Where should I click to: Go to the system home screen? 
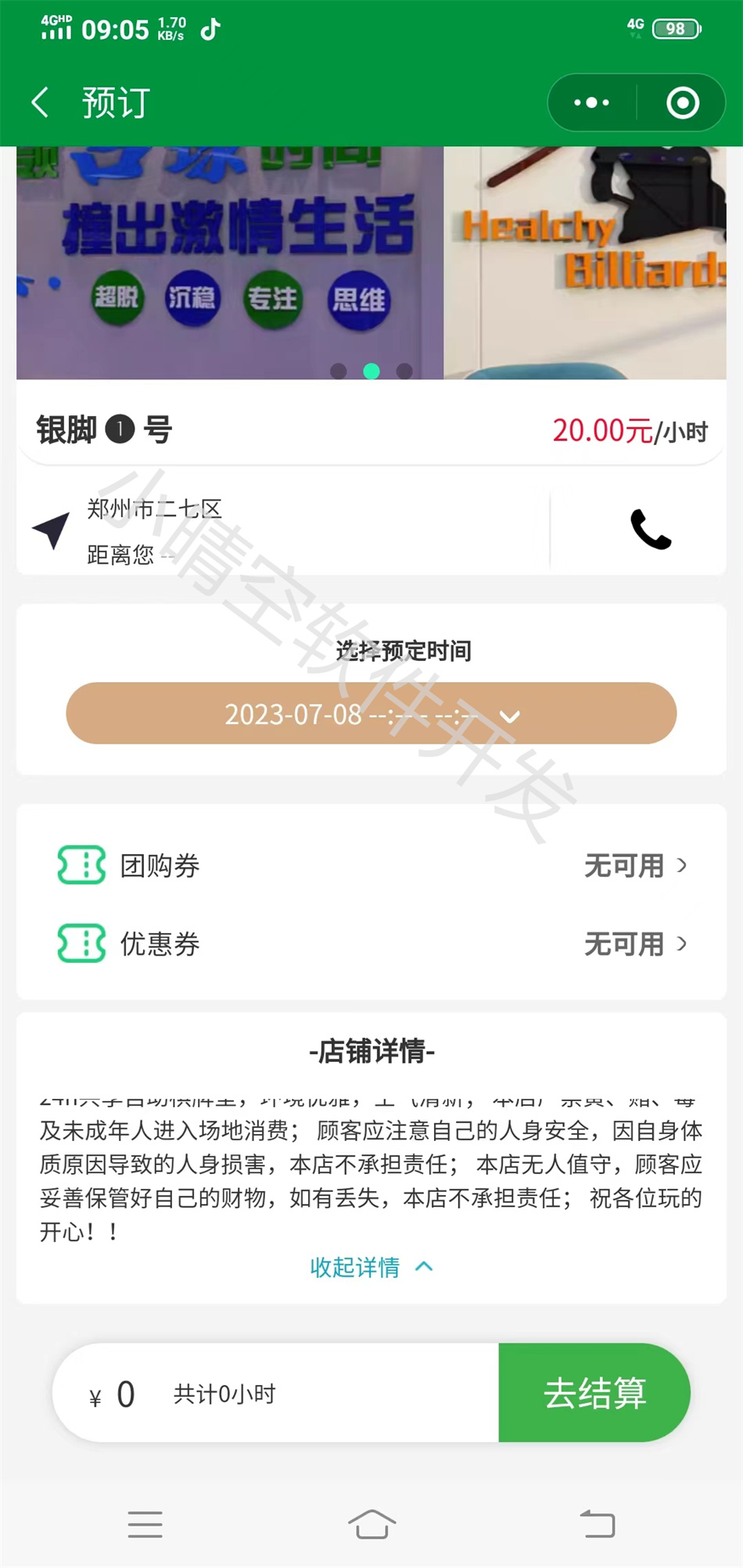pos(371,1523)
